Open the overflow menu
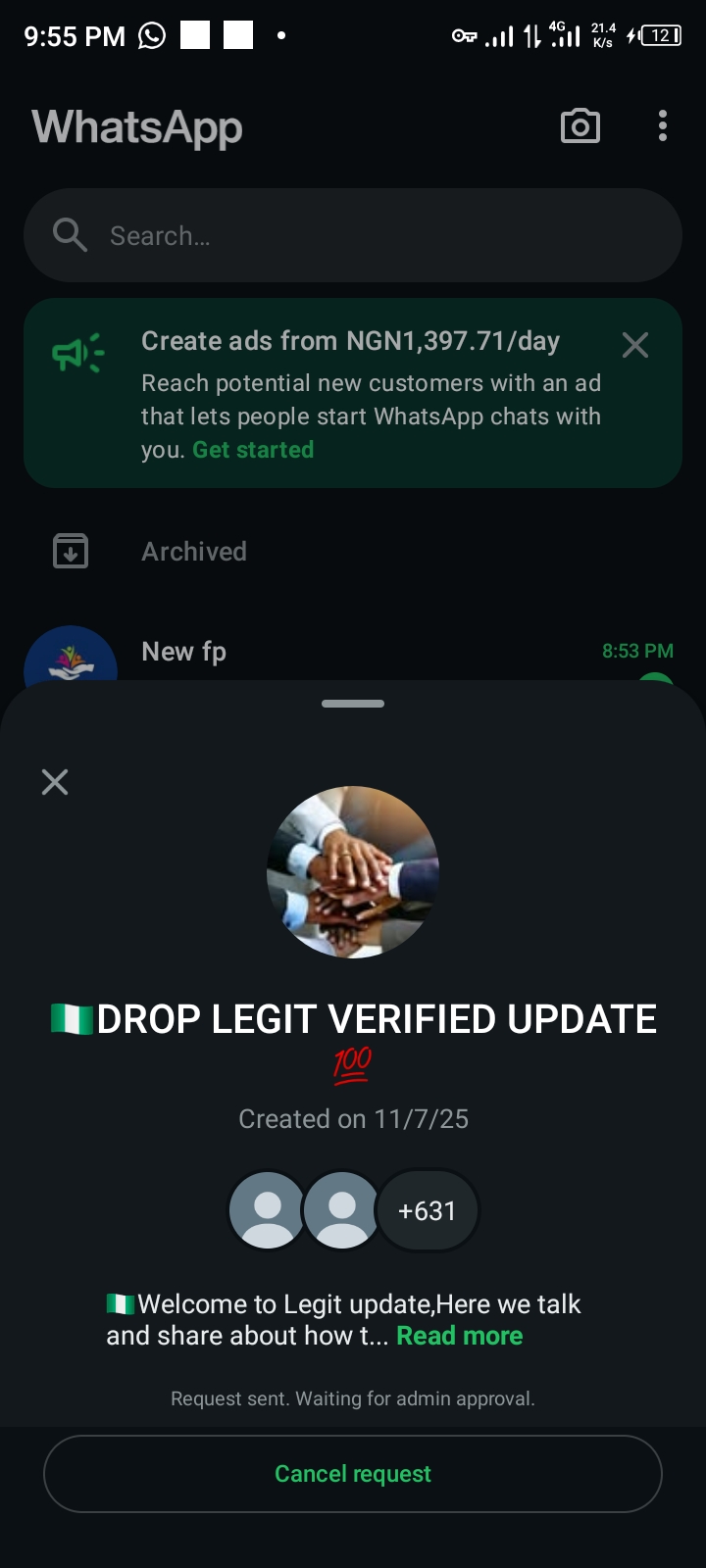Image resolution: width=706 pixels, height=1568 pixels. (x=663, y=126)
